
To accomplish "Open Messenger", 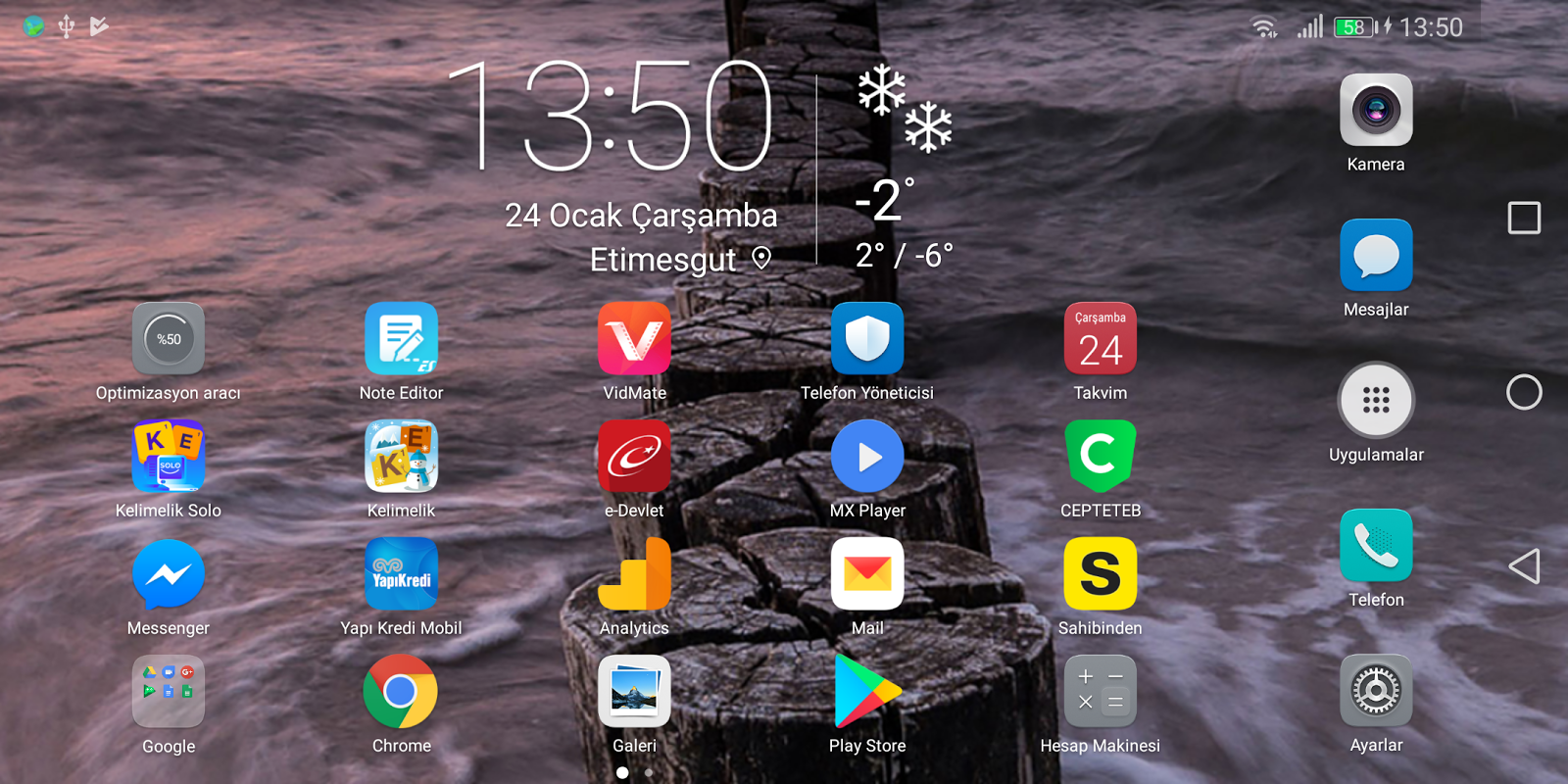I will (169, 574).
